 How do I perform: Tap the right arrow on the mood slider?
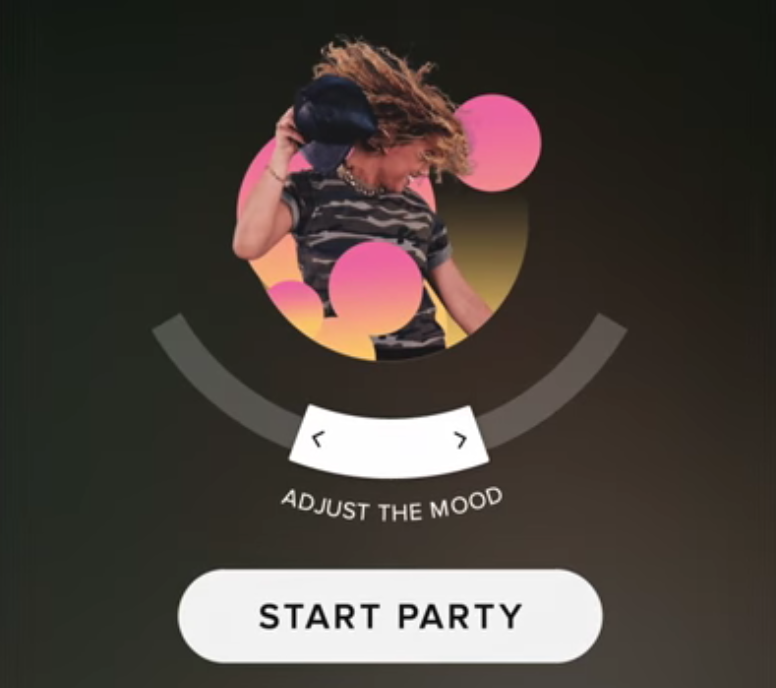460,440
